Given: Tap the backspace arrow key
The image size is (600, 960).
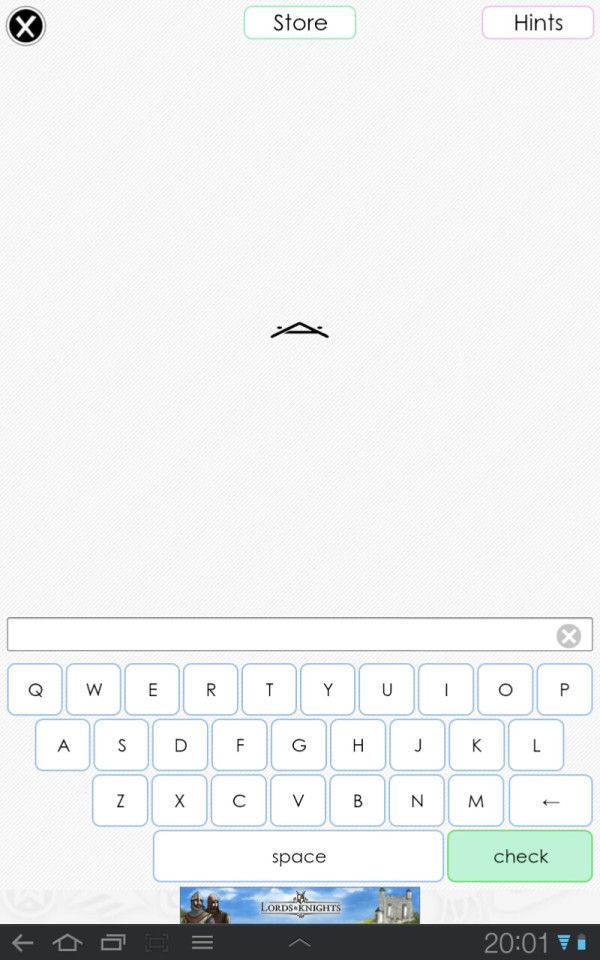Looking at the screenshot, I should click(x=550, y=801).
